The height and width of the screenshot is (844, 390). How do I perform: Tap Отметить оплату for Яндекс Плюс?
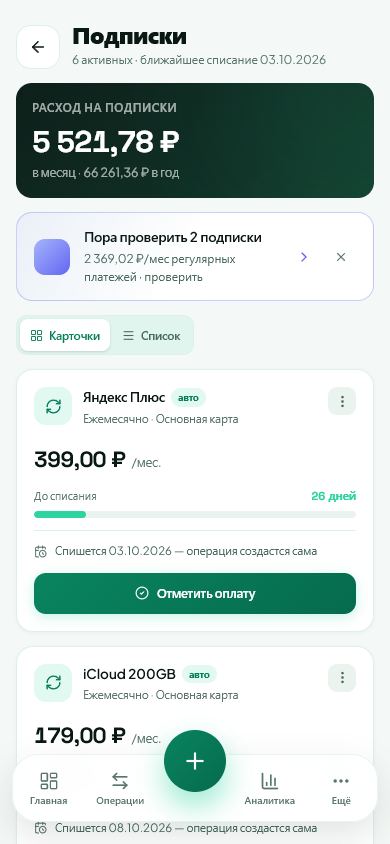point(195,593)
